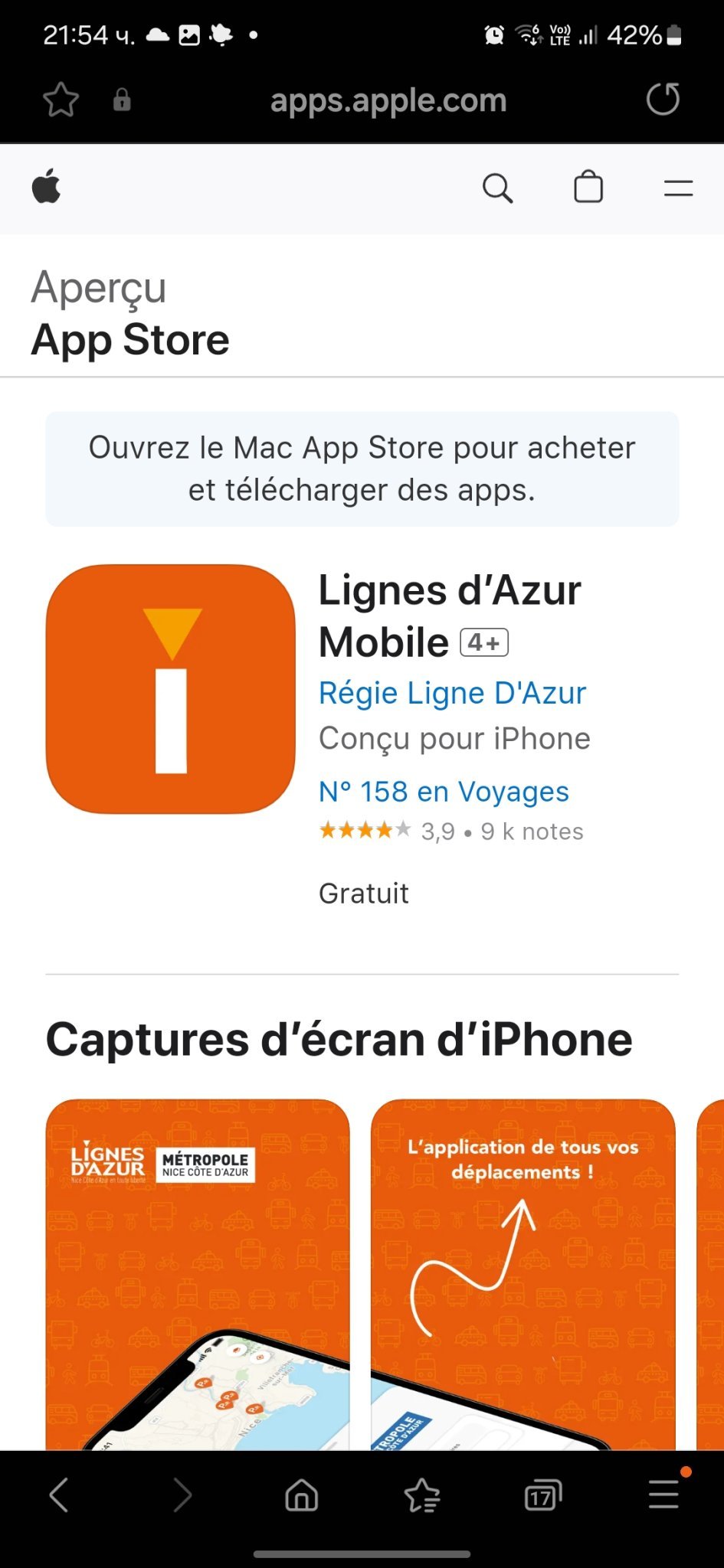Open Apple site search
Viewport: 724px width, 1568px height.
(x=497, y=188)
